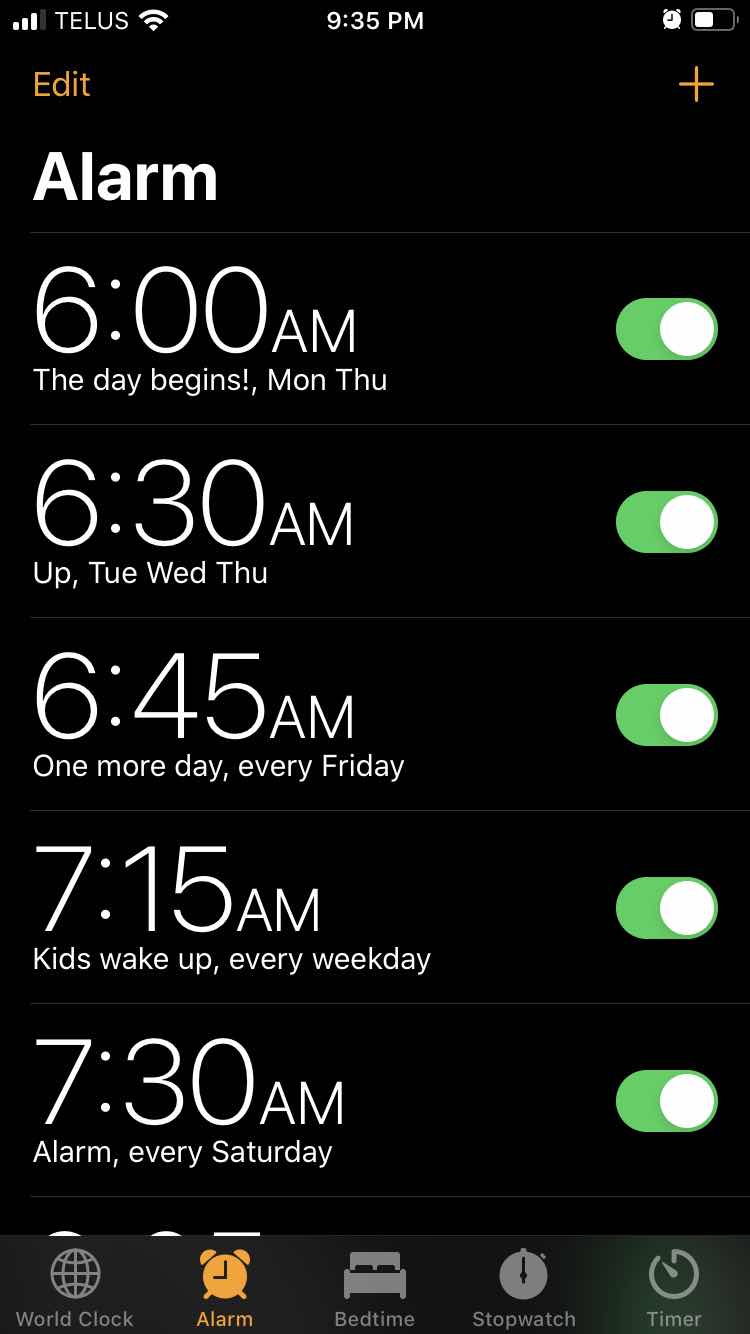Toggle the 6:45 AM Friday alarm
The image size is (750, 1334).
coord(666,715)
